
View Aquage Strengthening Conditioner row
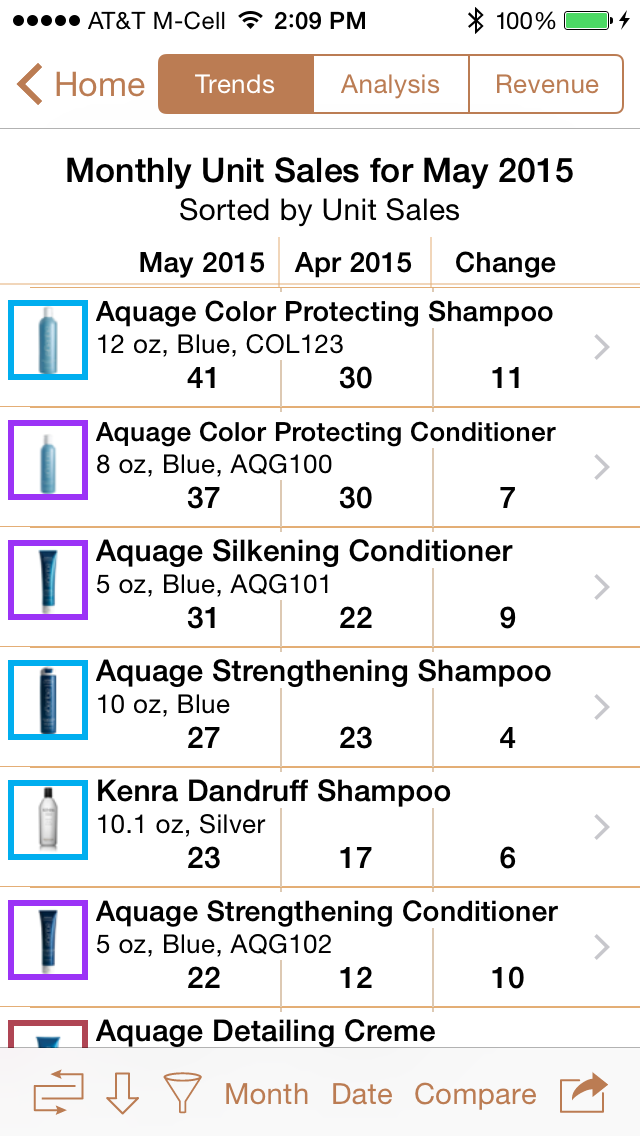320,947
